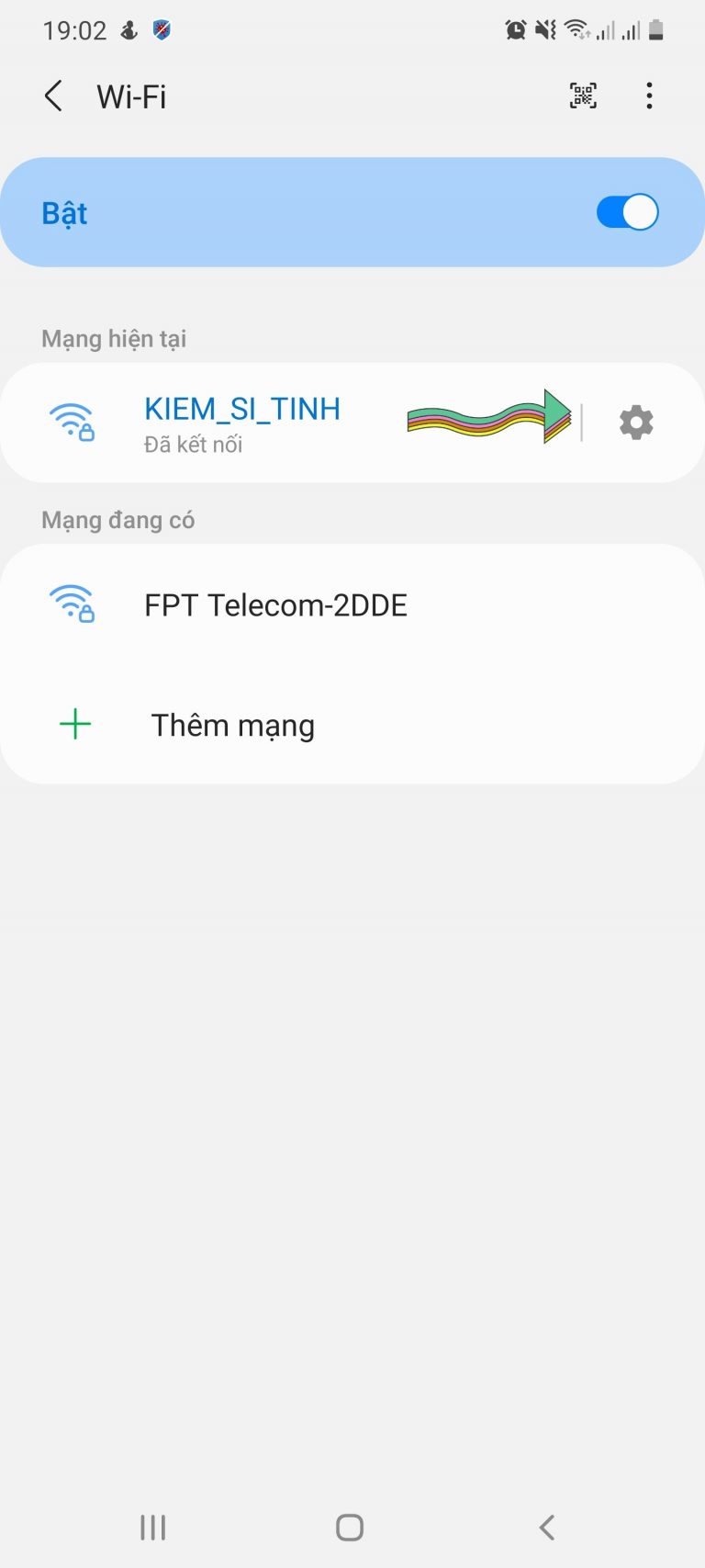The width and height of the screenshot is (705, 1568).
Task: Go to the home screen
Action: tap(350, 1528)
